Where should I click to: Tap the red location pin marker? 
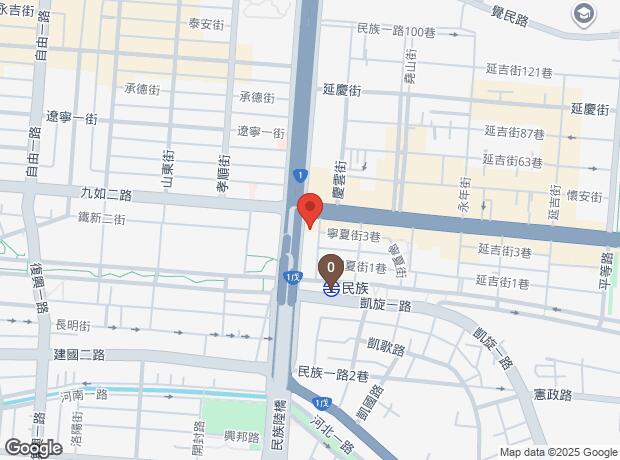click(x=310, y=210)
